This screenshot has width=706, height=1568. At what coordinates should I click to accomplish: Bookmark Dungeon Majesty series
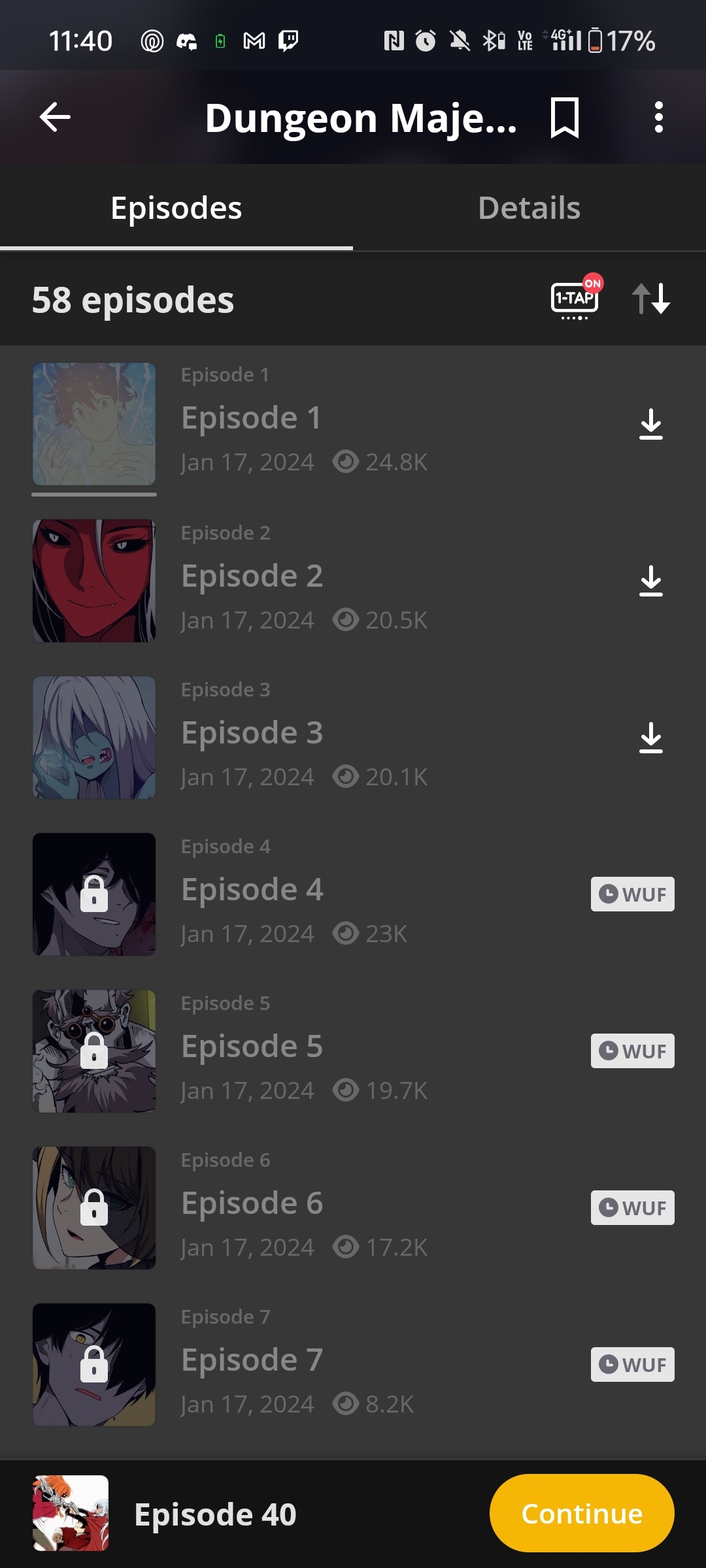coord(564,118)
